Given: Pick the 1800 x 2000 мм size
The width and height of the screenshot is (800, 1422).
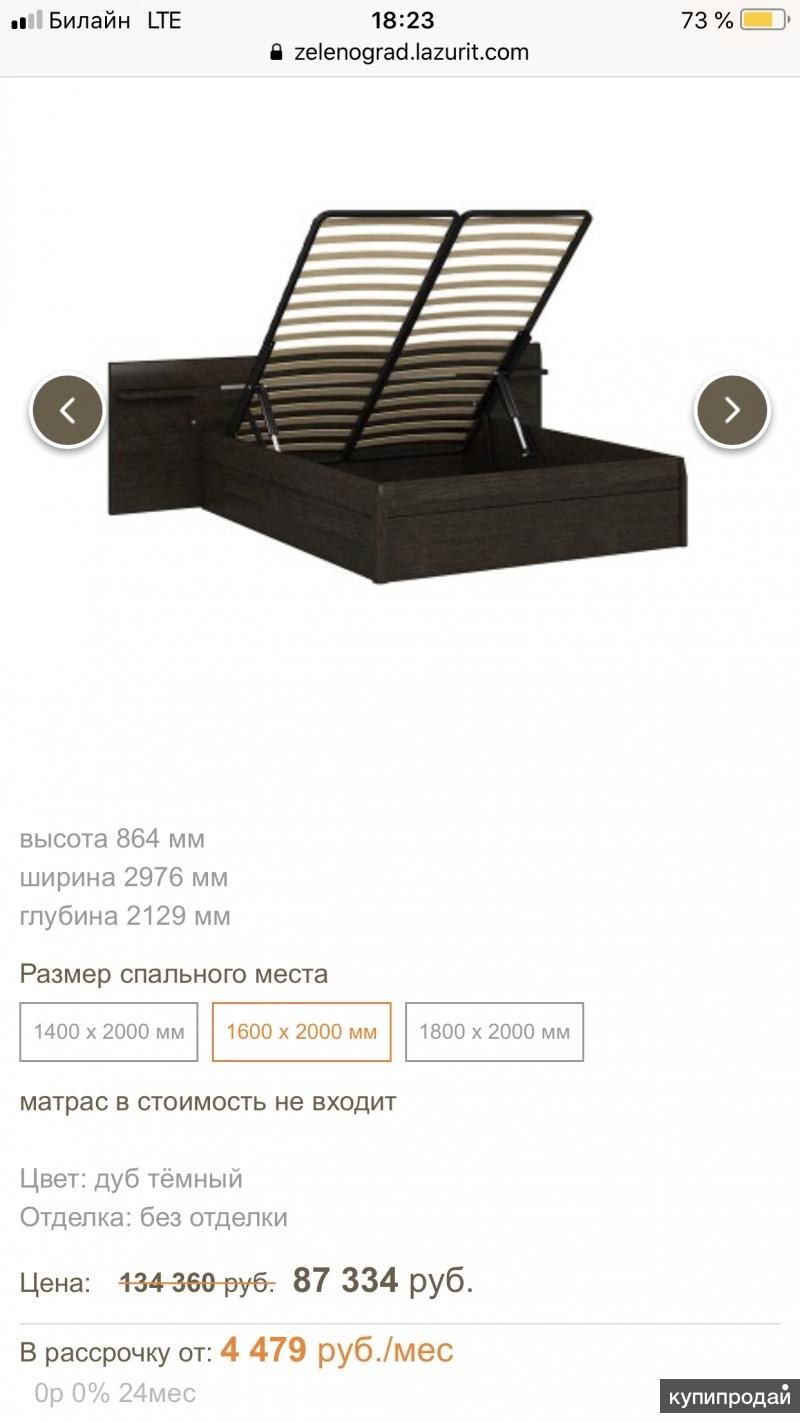Looking at the screenshot, I should [x=494, y=1032].
